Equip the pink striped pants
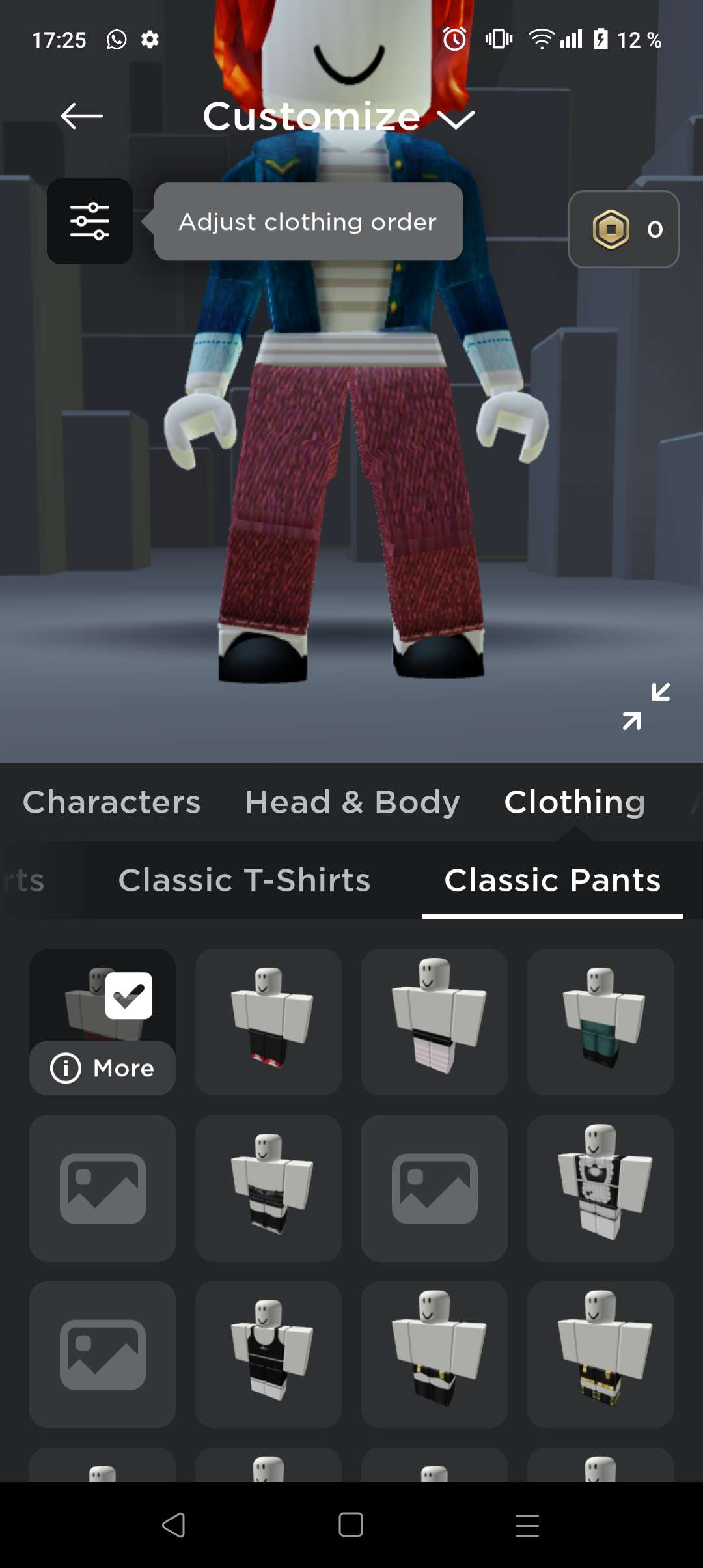 point(434,1021)
